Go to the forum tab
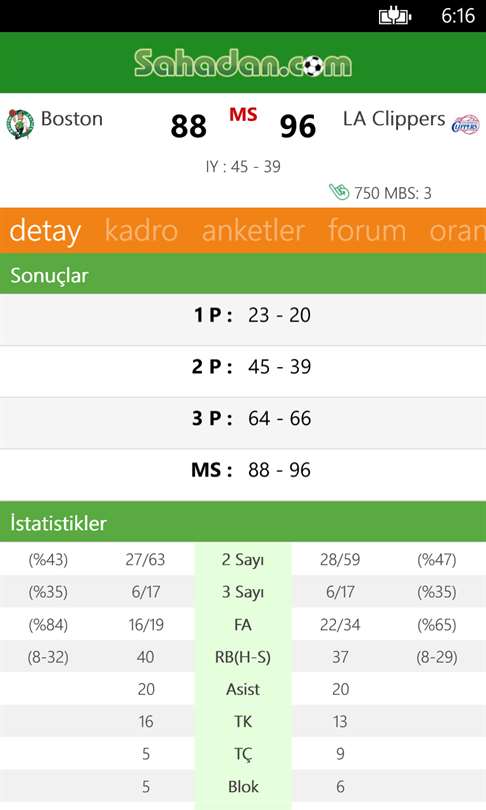Viewport: 486px width, 810px height. (367, 230)
